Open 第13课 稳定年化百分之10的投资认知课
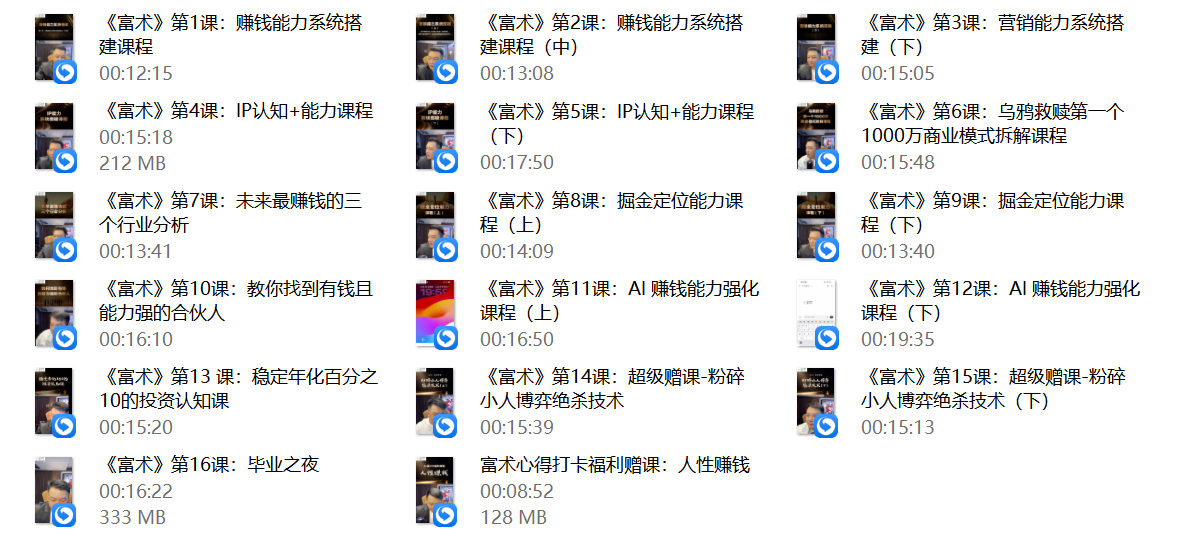 pos(240,389)
